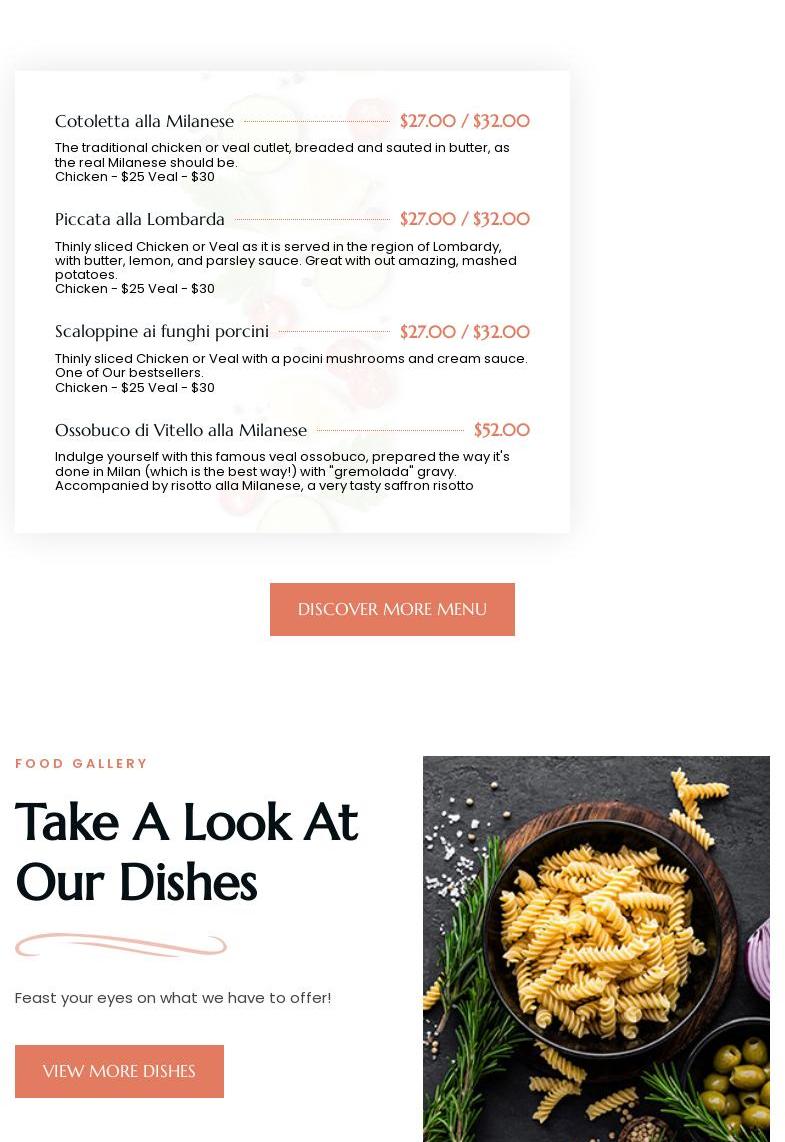Tap the Discover More Menu button

point(392,609)
